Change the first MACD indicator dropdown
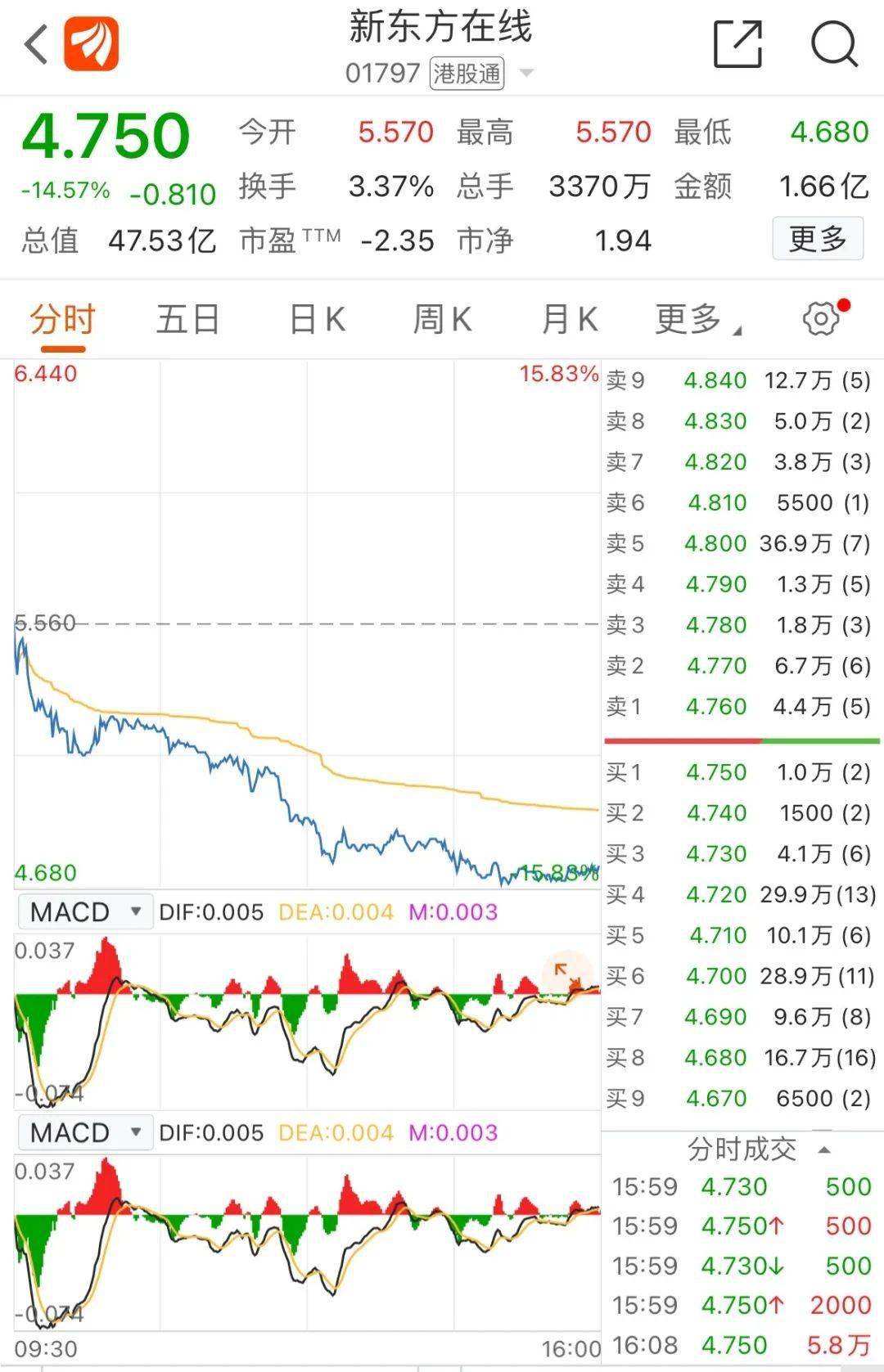This screenshot has width=884, height=1372. [x=85, y=911]
